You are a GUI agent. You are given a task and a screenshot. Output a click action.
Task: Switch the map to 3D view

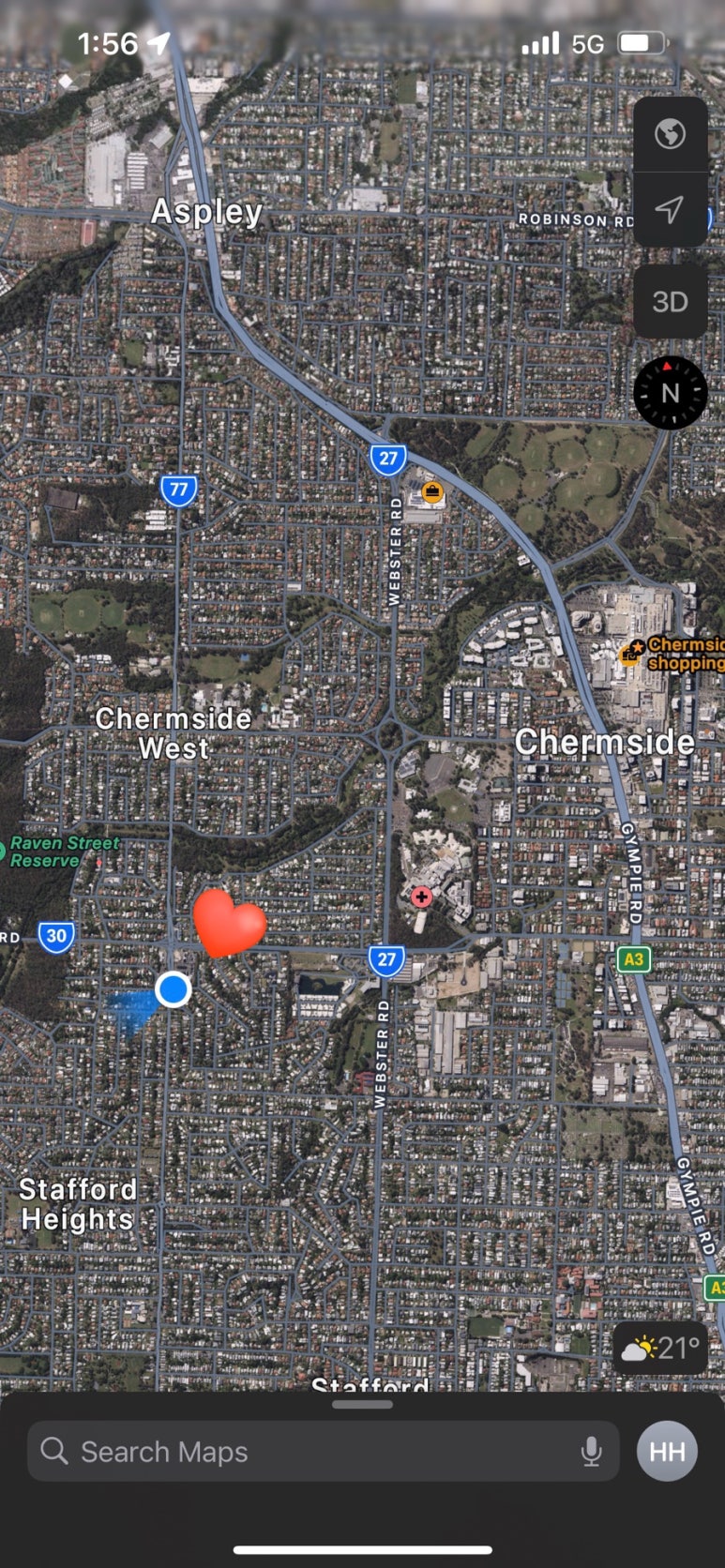point(670,302)
